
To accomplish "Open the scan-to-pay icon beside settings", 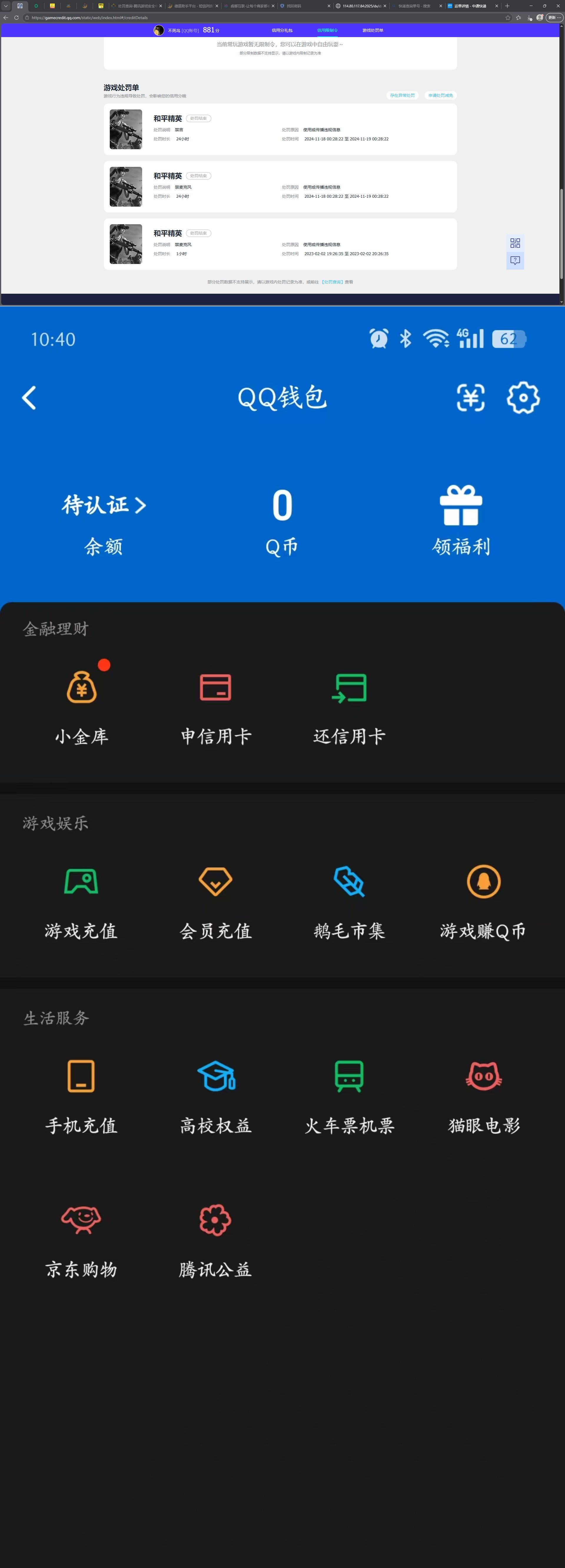I will click(x=470, y=398).
